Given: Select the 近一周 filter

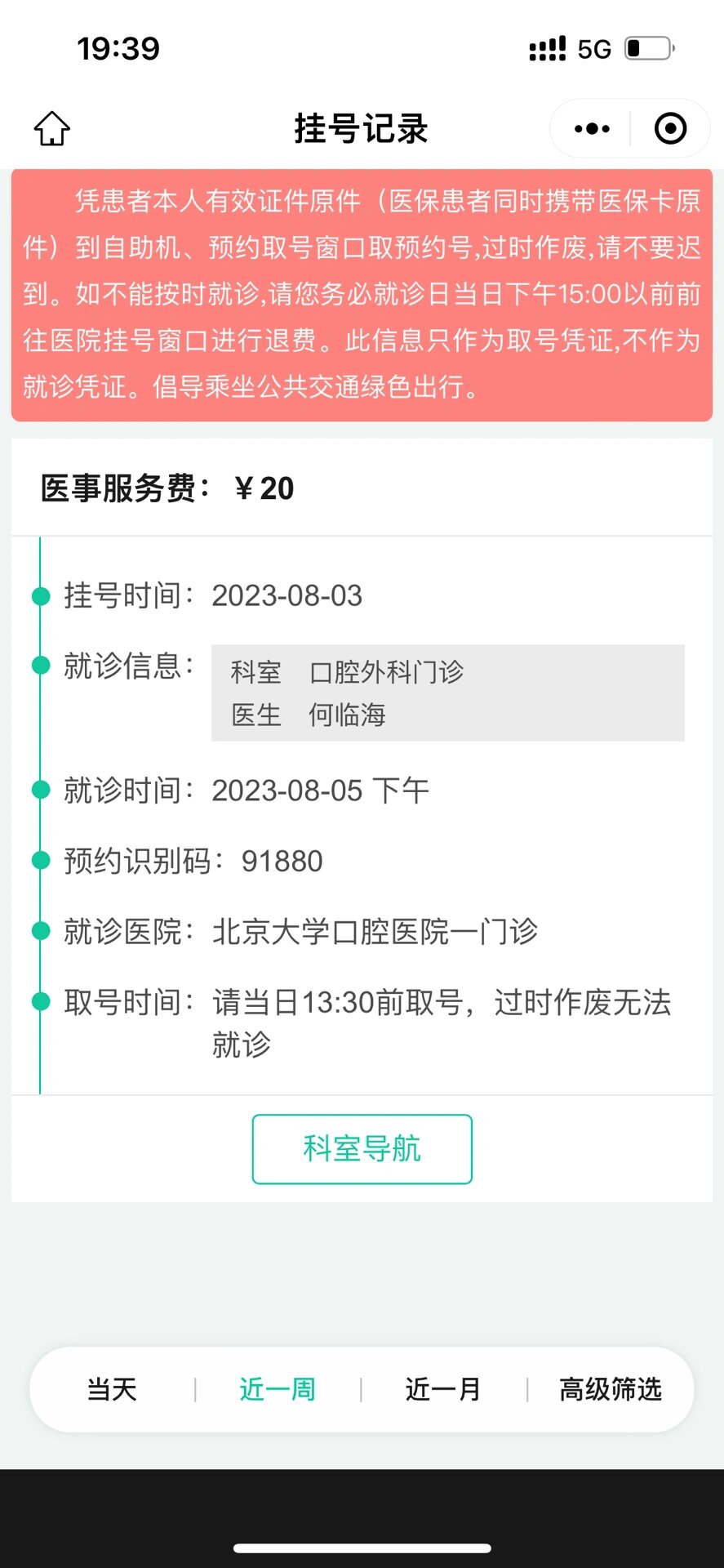Looking at the screenshot, I should point(278,1389).
